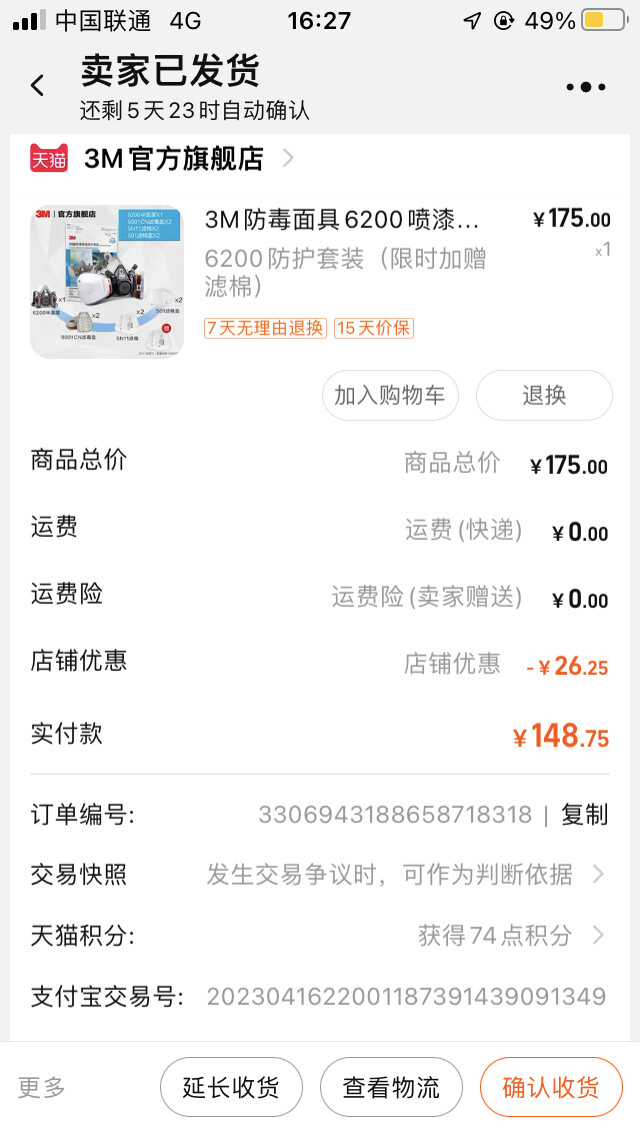Open the 3M官方旗舰店 store page
The height and width of the screenshot is (1136, 640).
pyautogui.click(x=173, y=158)
